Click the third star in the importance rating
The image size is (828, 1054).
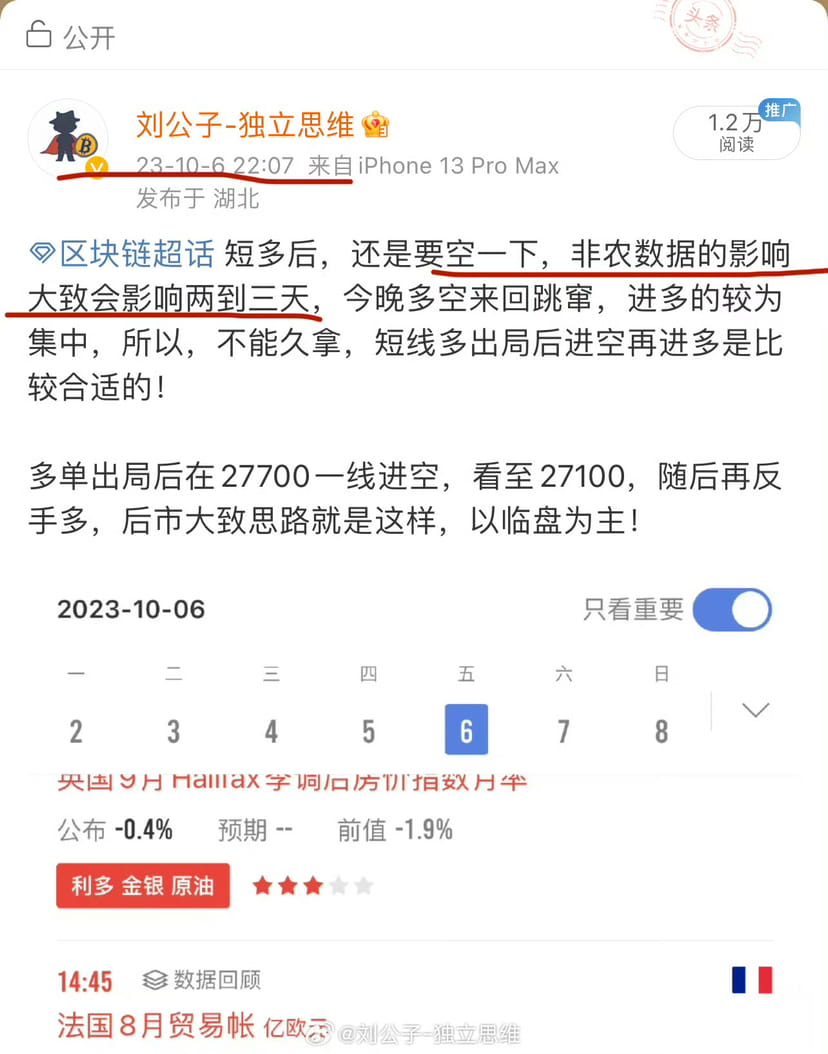coord(312,885)
